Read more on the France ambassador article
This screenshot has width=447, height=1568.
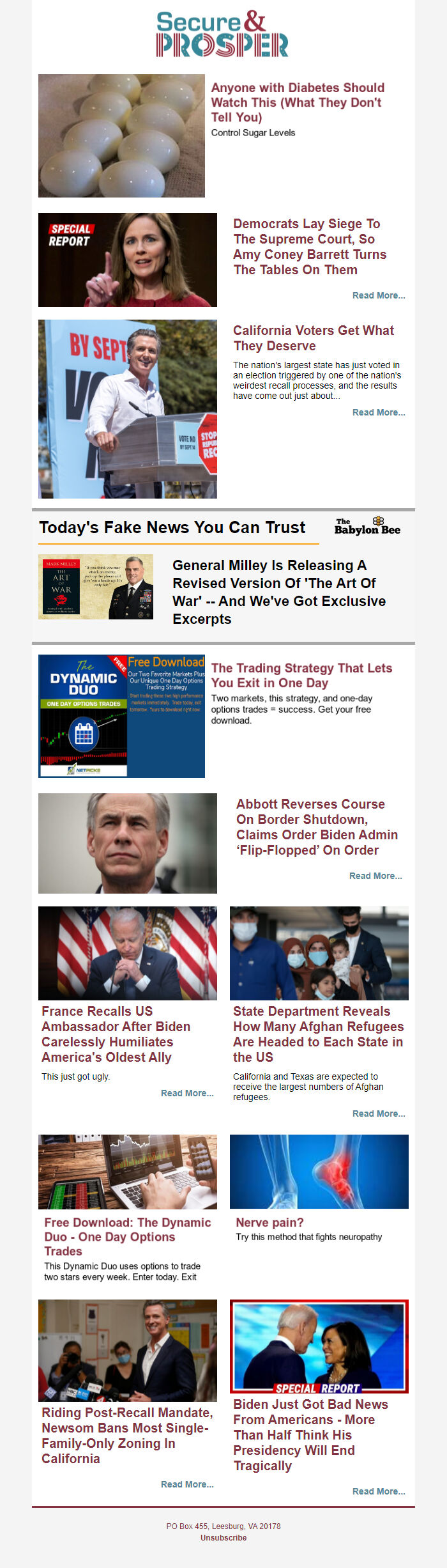186,1093
